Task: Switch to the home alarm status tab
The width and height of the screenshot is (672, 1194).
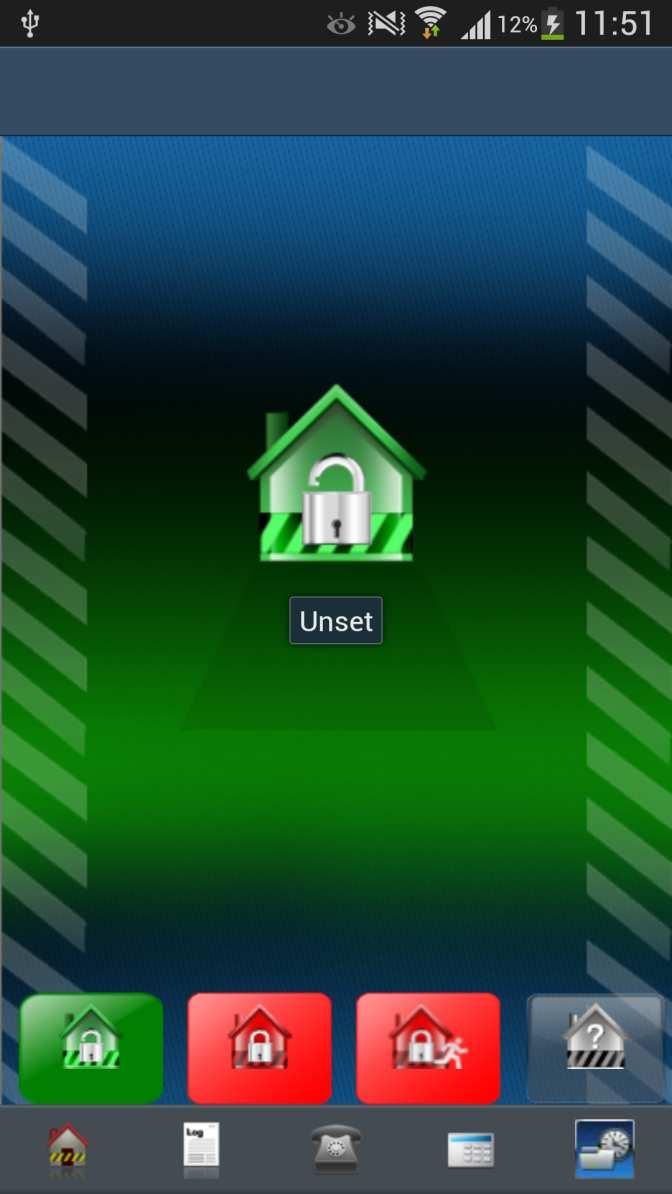Action: click(67, 1149)
